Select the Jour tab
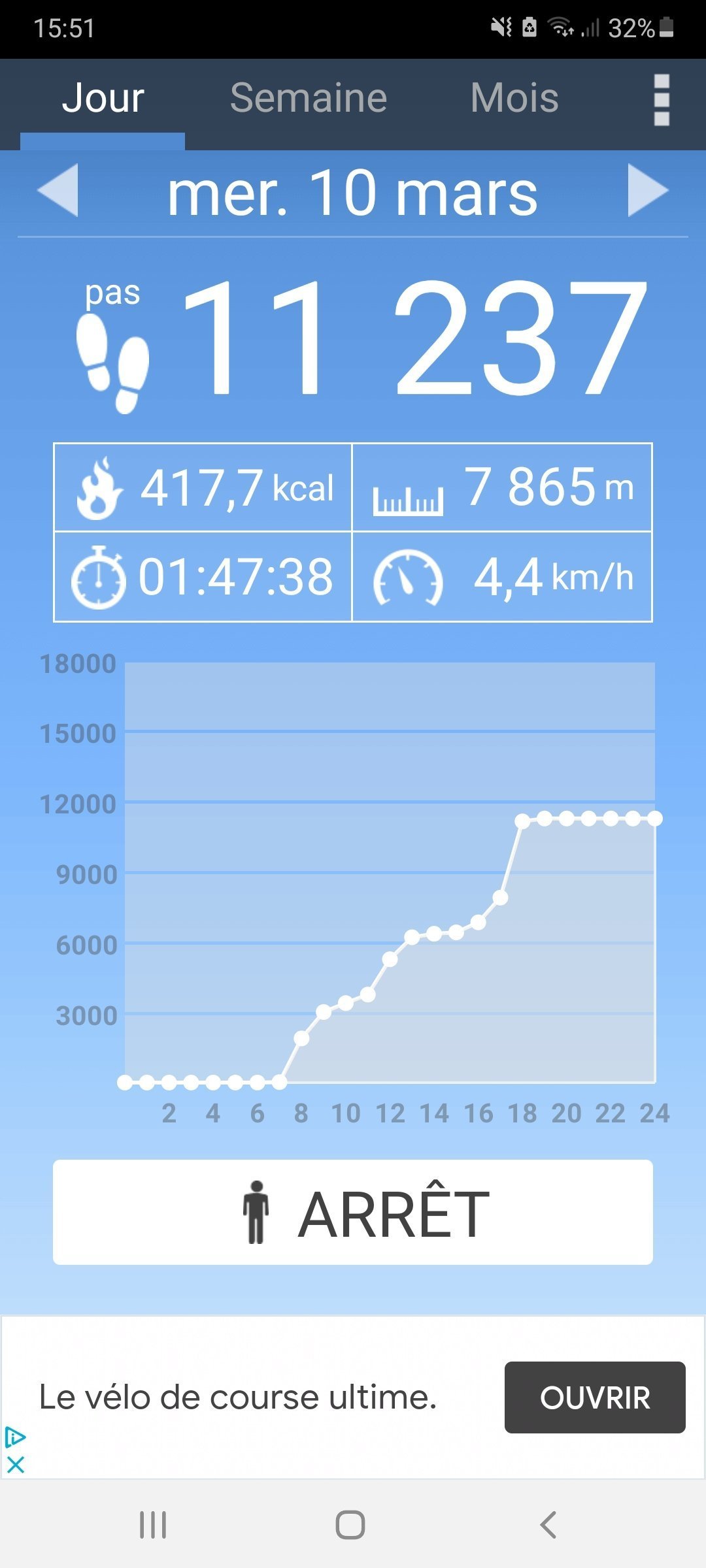706x1568 pixels. tap(103, 98)
